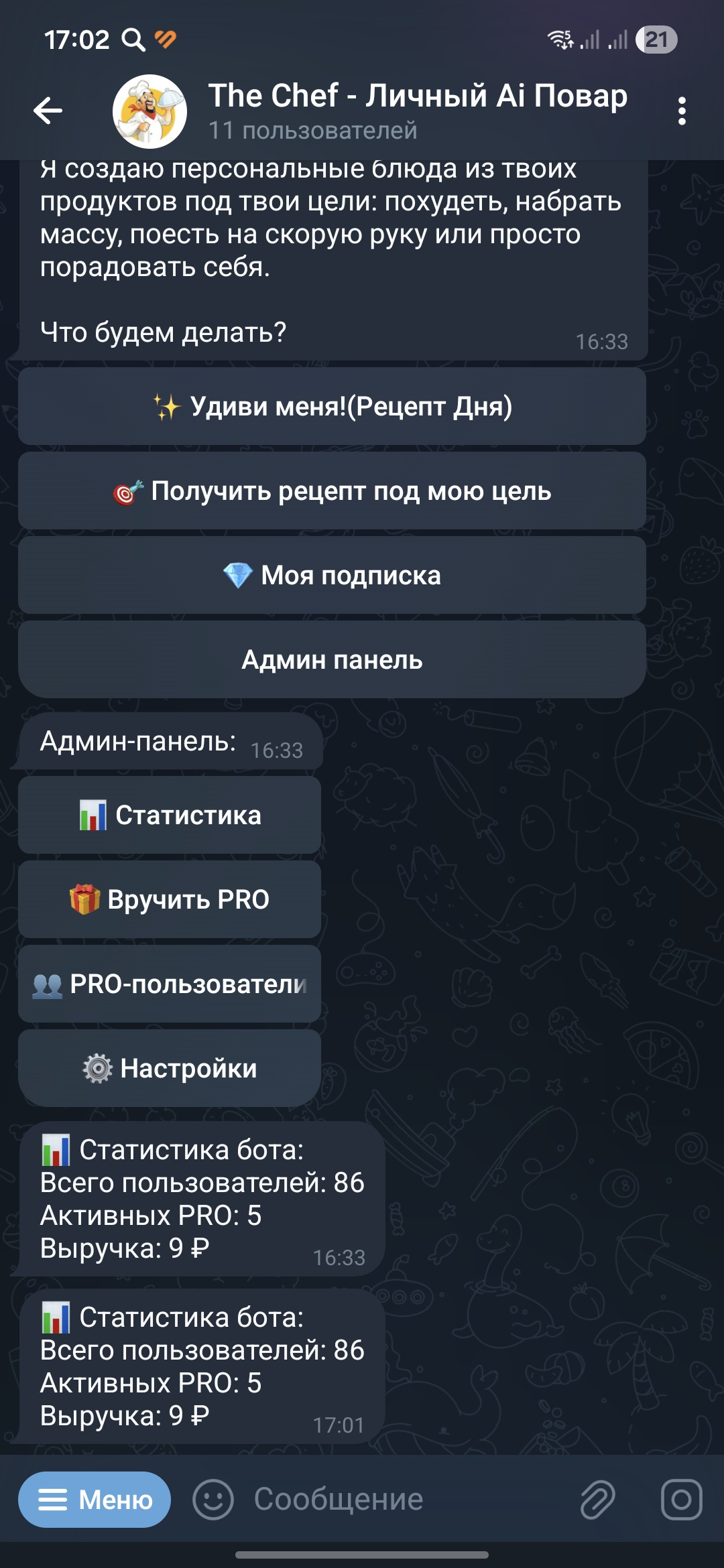Record a video message with camera icon
The height and width of the screenshot is (1568, 724).
(x=681, y=1500)
